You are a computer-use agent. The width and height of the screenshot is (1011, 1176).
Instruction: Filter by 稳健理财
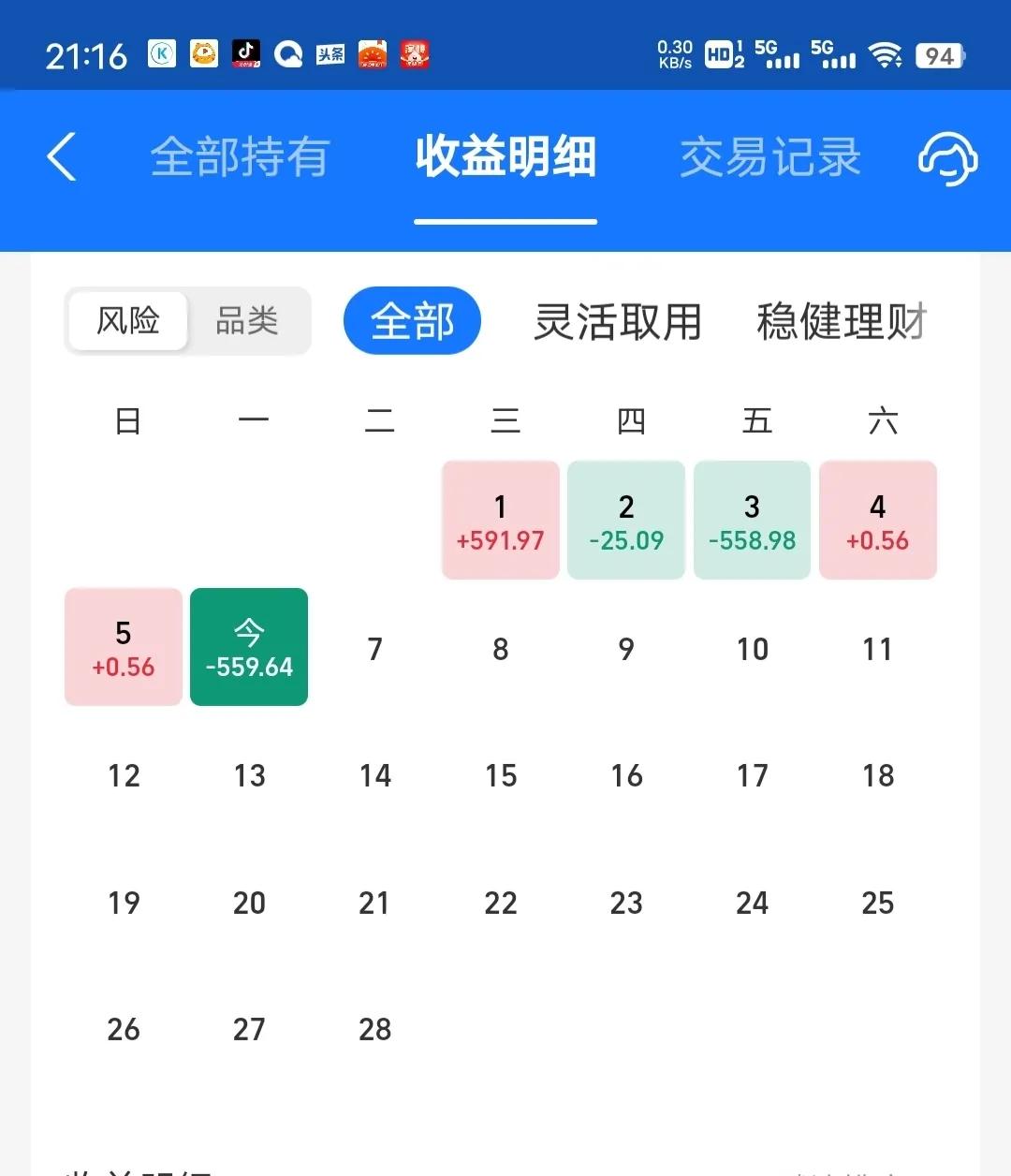(841, 321)
